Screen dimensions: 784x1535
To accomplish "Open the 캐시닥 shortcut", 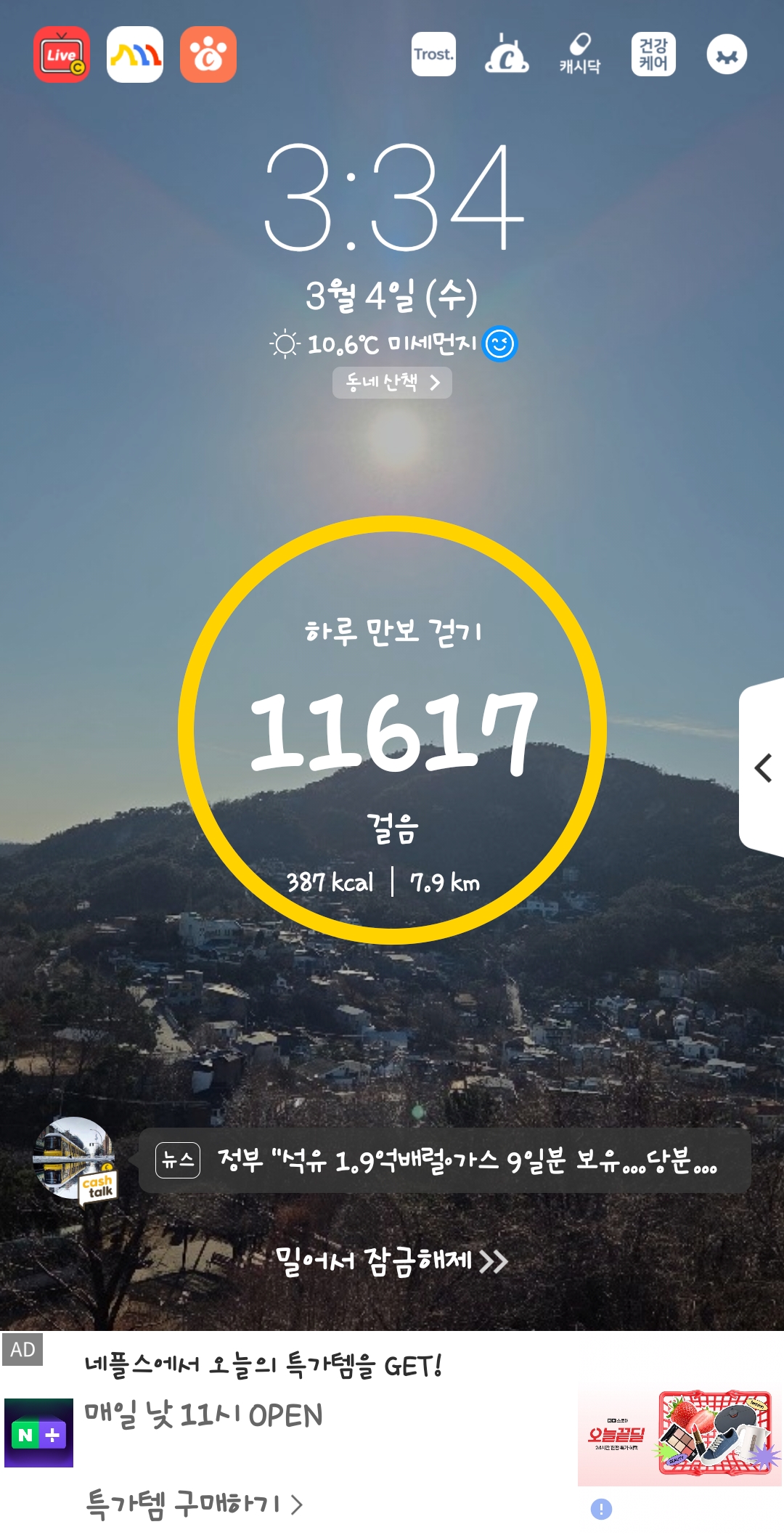I will coord(580,54).
